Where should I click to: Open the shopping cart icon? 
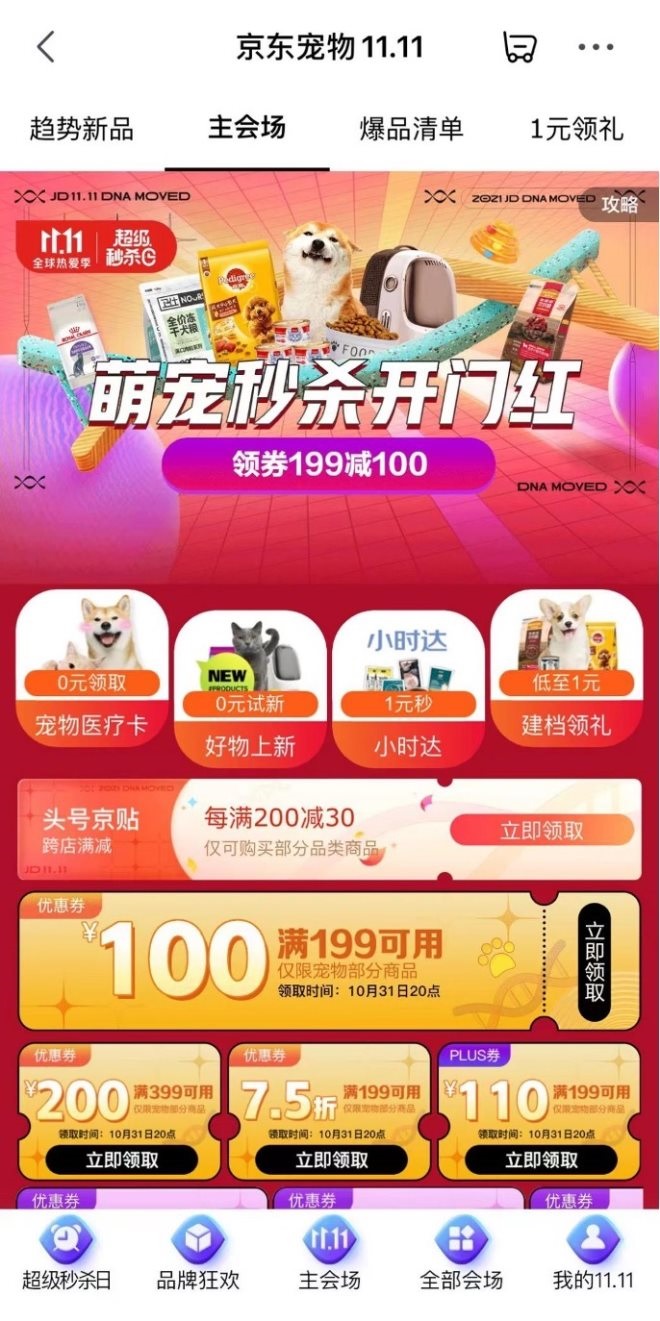pyautogui.click(x=518, y=47)
